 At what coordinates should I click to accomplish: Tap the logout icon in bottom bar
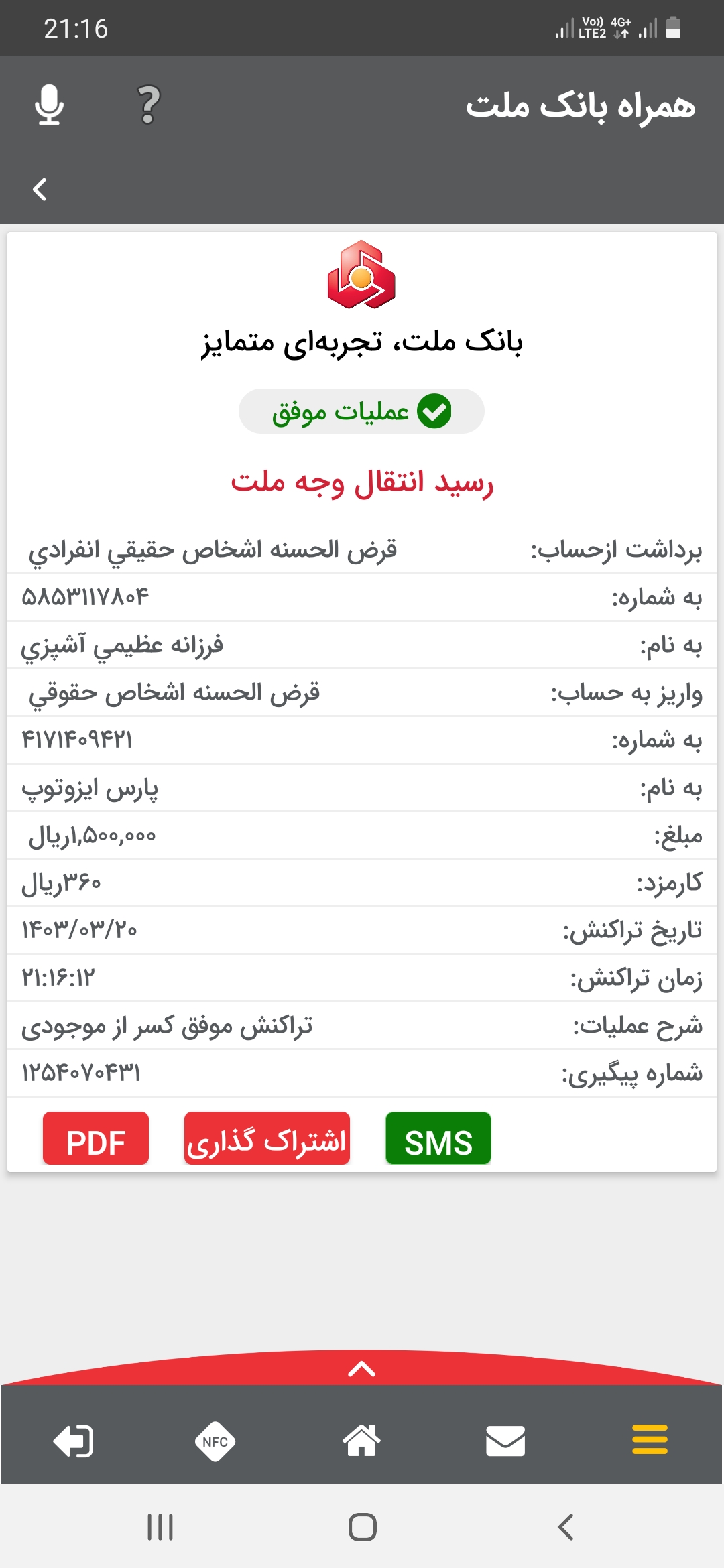tap(74, 1442)
